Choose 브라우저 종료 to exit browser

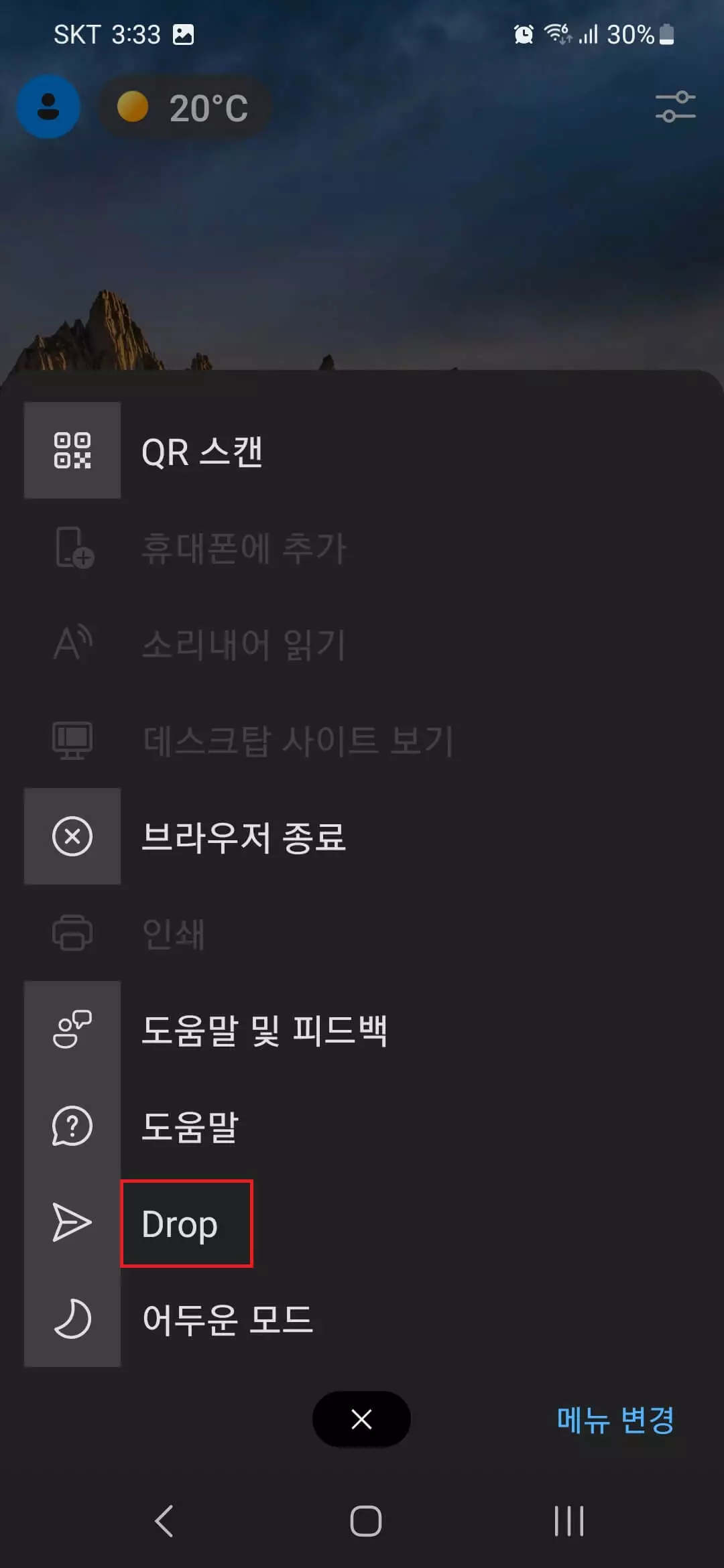pos(362,836)
